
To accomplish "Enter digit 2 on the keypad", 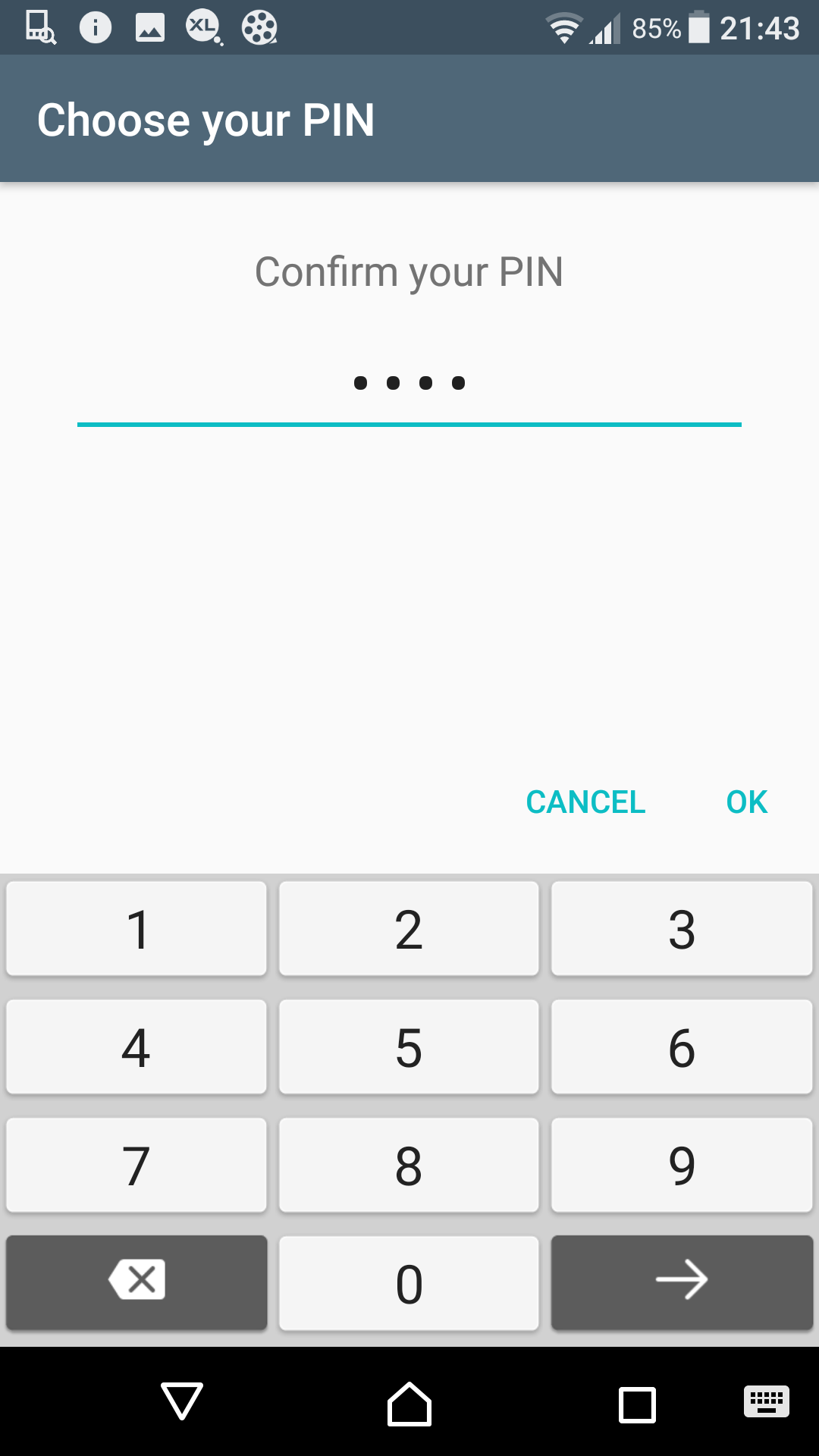I will [409, 929].
